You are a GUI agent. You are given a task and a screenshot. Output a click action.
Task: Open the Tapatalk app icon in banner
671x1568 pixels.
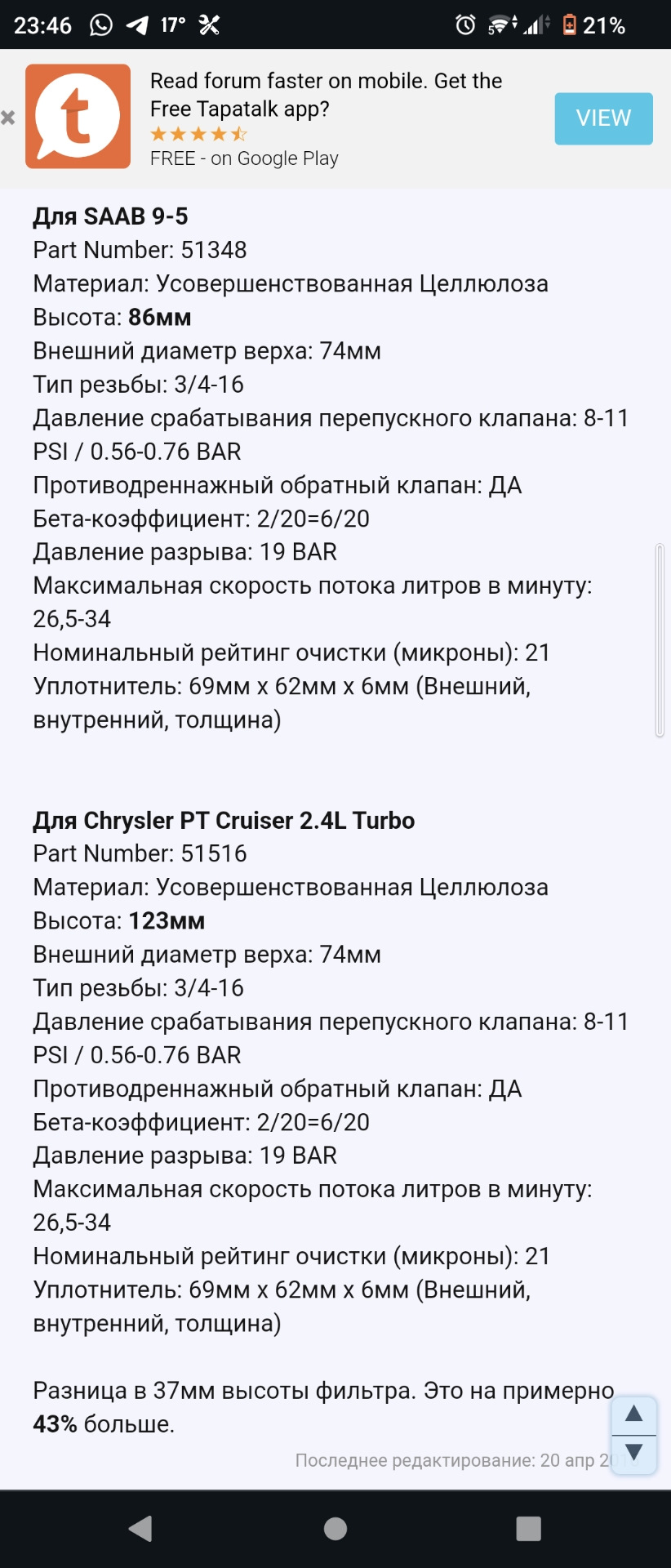click(x=78, y=117)
